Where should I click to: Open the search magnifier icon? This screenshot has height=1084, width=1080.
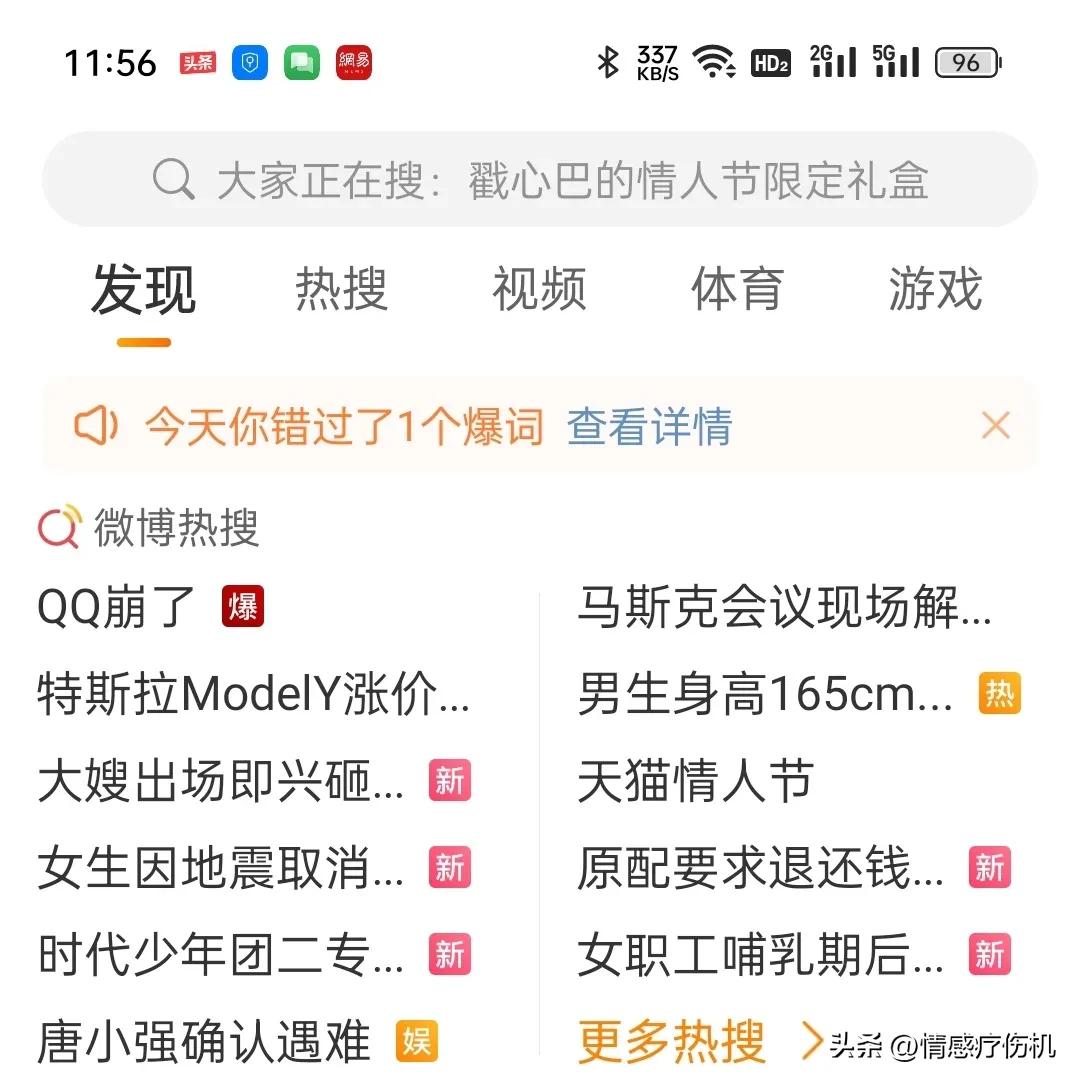tap(174, 180)
